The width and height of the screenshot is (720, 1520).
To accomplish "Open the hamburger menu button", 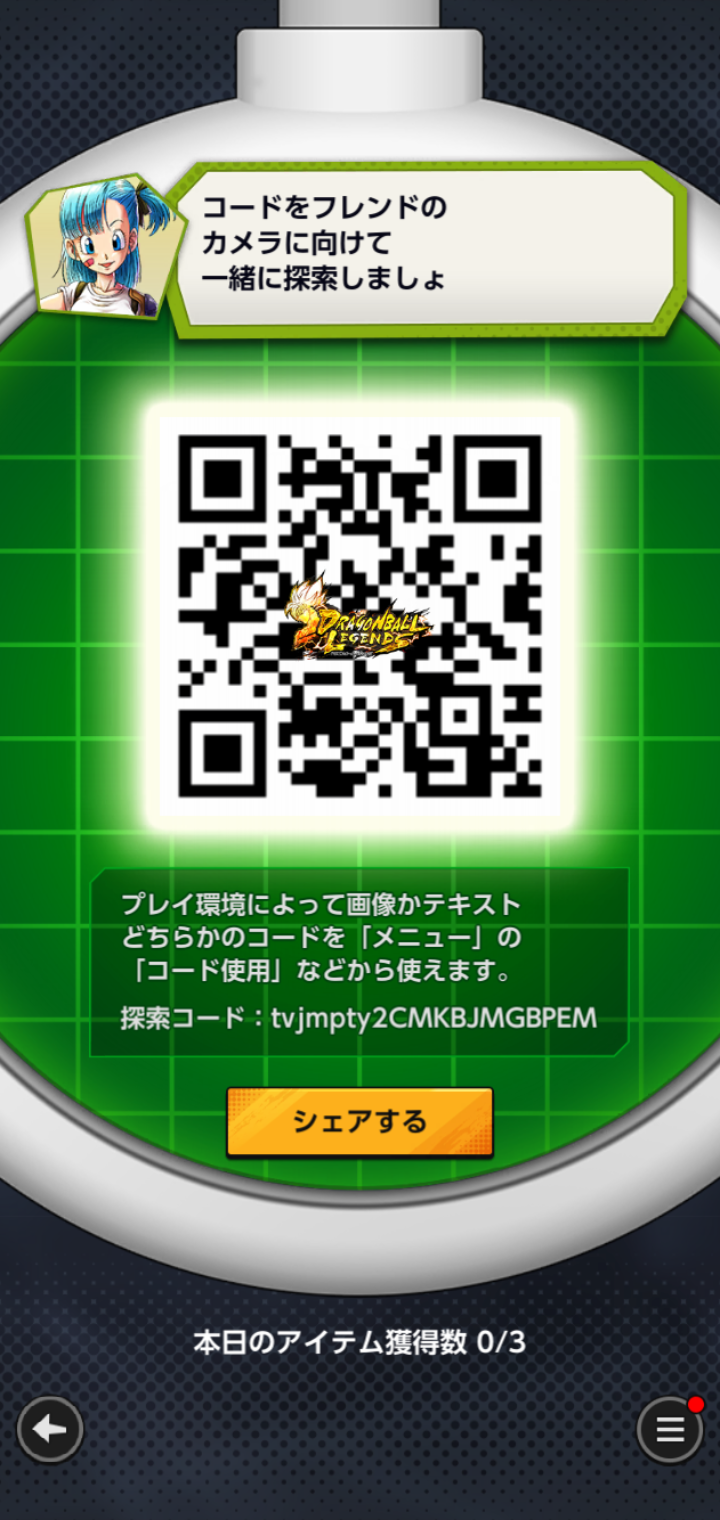I will point(670,1429).
